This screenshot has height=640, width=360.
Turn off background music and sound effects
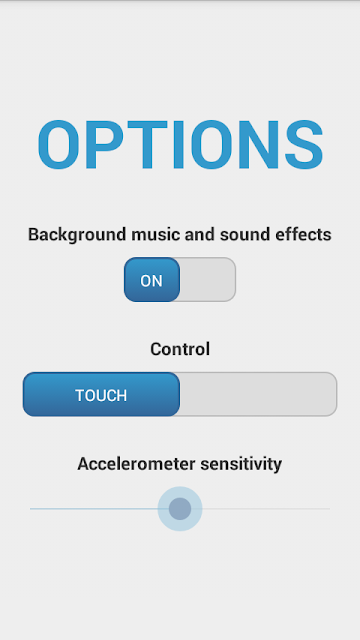tap(180, 280)
